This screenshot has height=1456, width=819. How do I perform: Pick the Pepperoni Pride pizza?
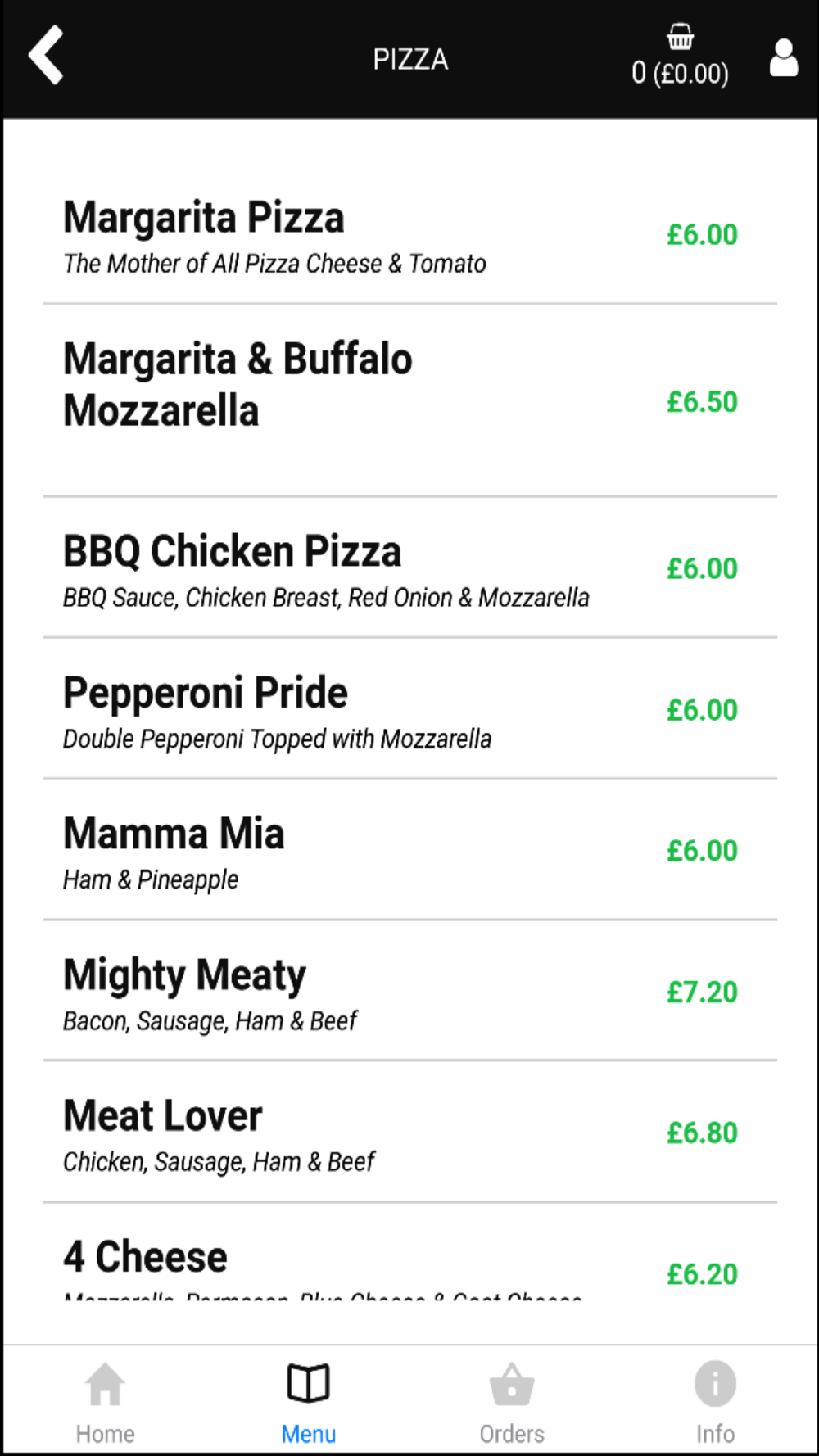409,709
